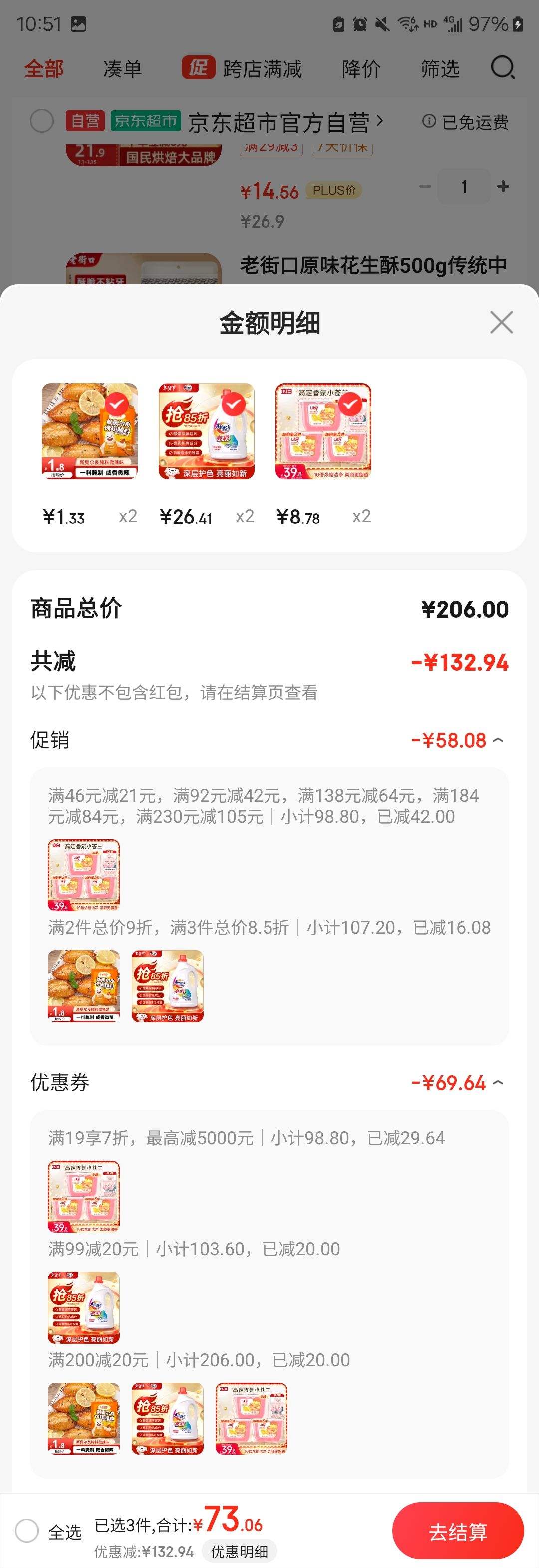Screen dimensions: 539x1568
Task: Open 优惠明细 discount details
Action: 239,1552
